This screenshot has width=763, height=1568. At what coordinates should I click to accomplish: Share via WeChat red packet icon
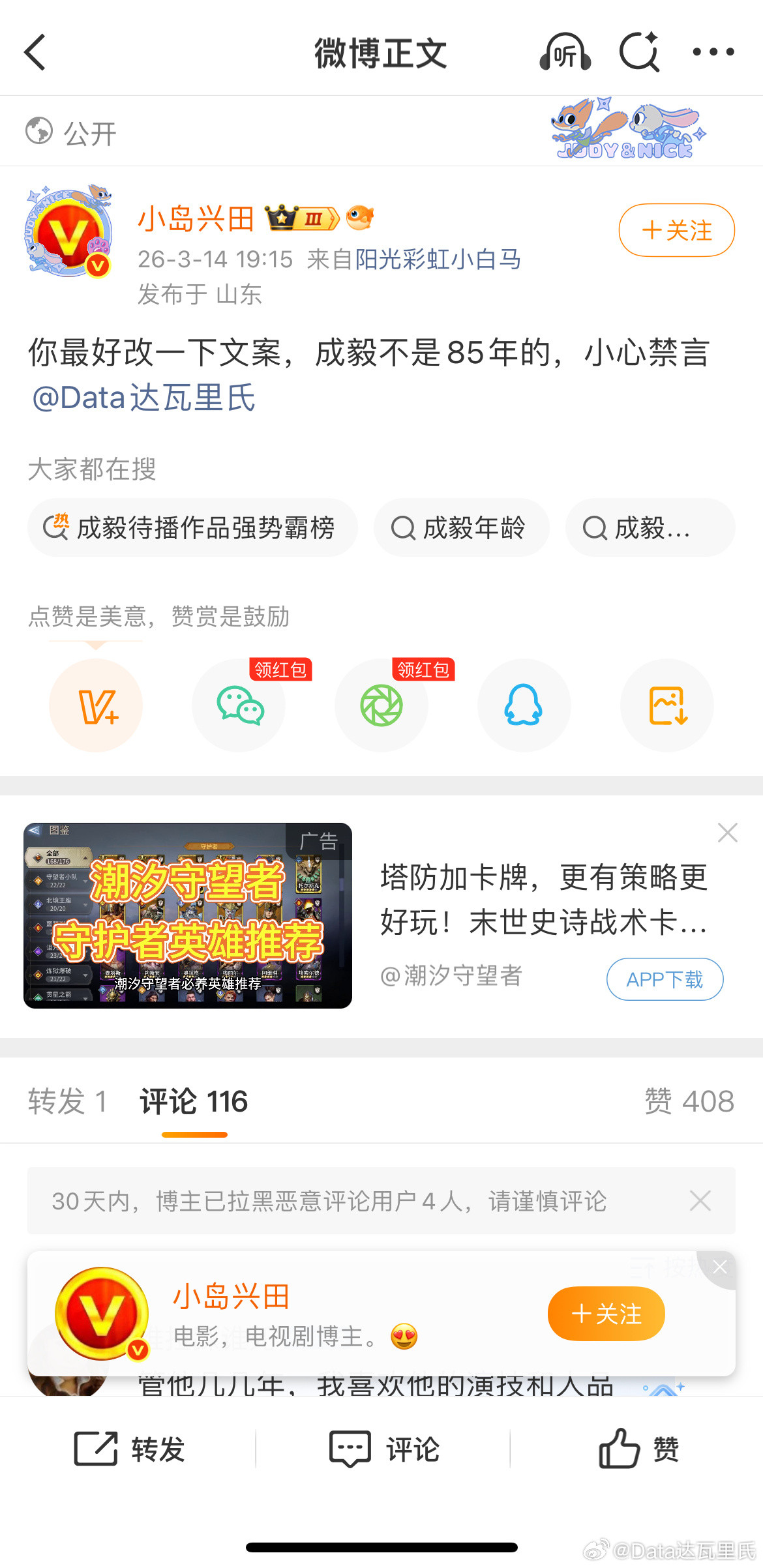pos(239,705)
